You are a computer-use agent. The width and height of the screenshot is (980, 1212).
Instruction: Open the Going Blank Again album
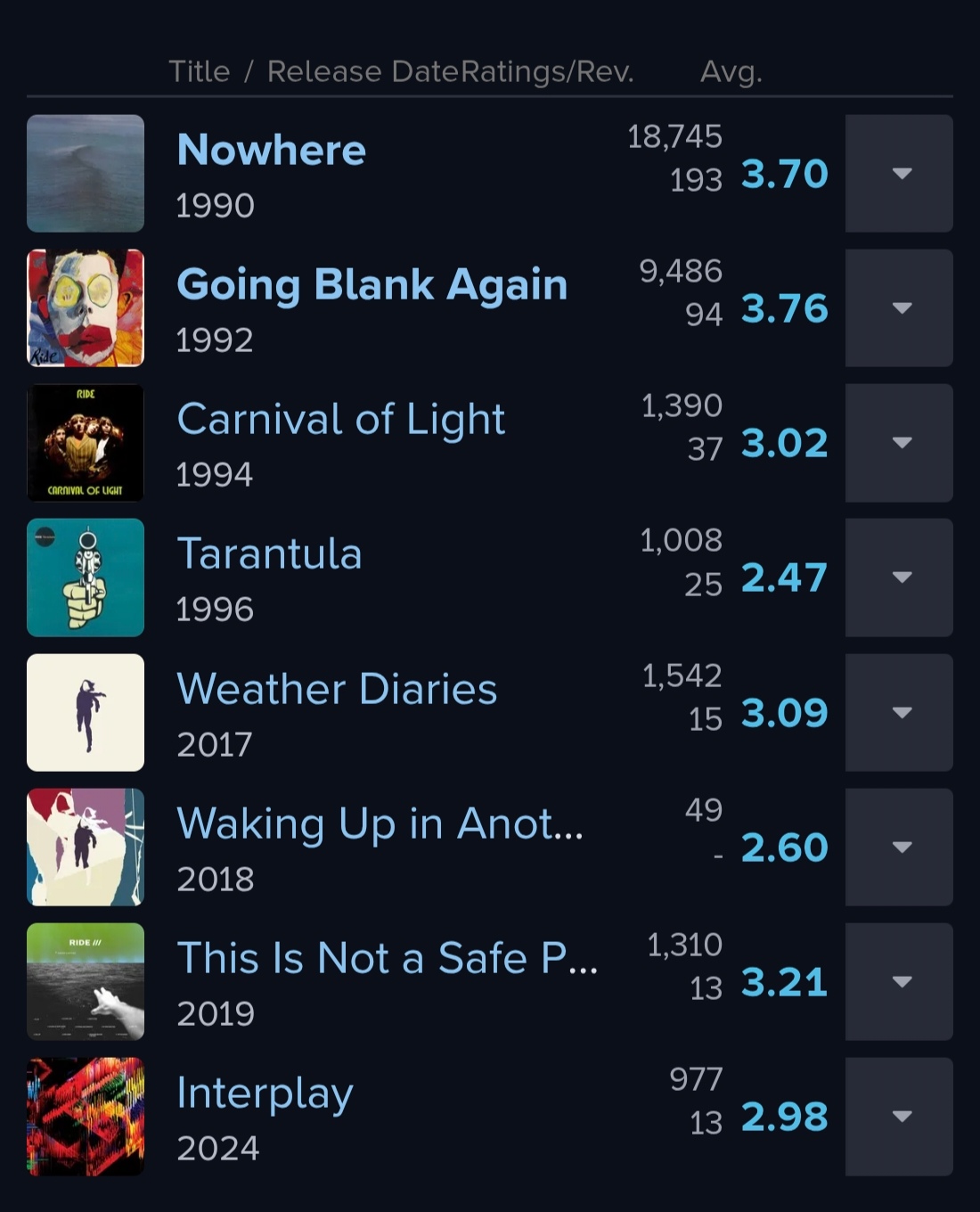372,285
